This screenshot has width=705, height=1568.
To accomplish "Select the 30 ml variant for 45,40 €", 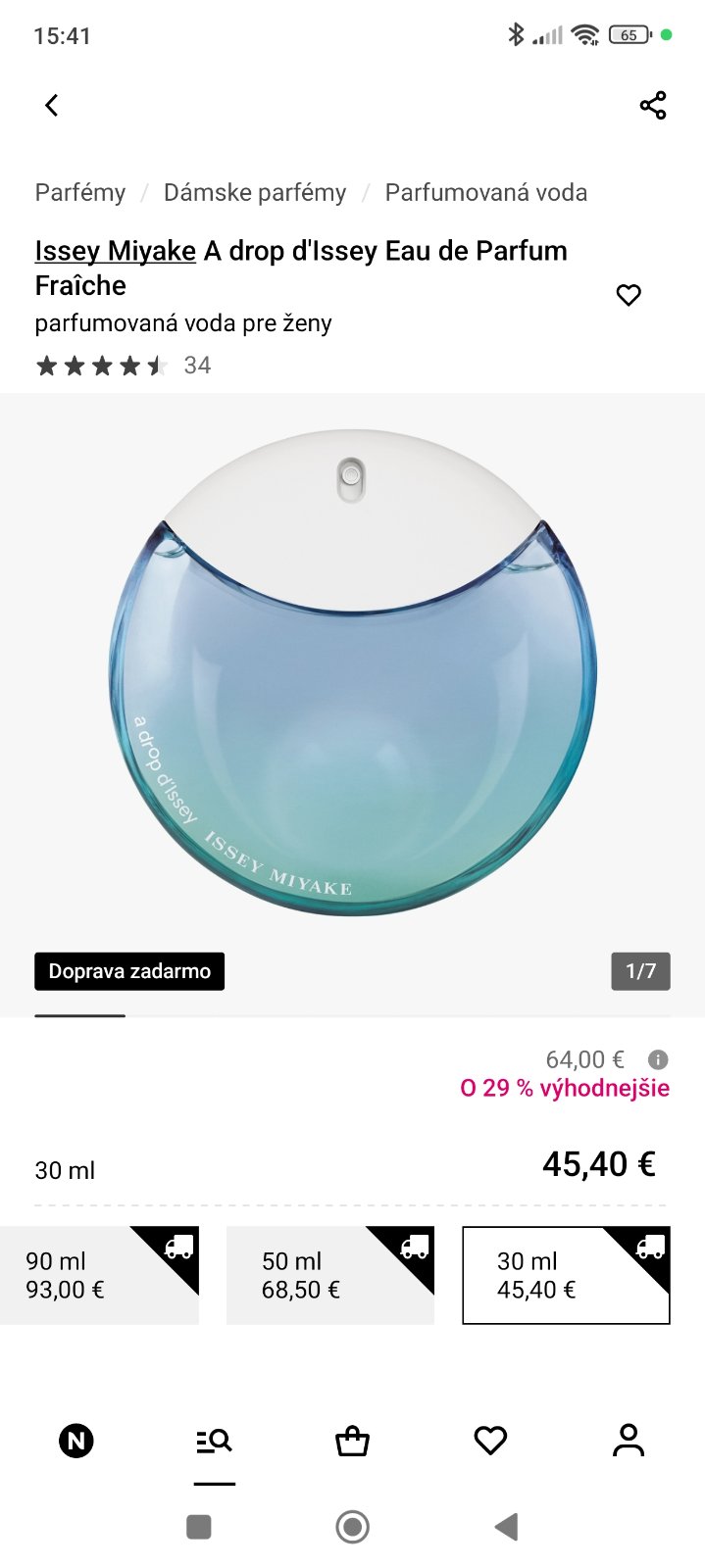I will 566,1275.
